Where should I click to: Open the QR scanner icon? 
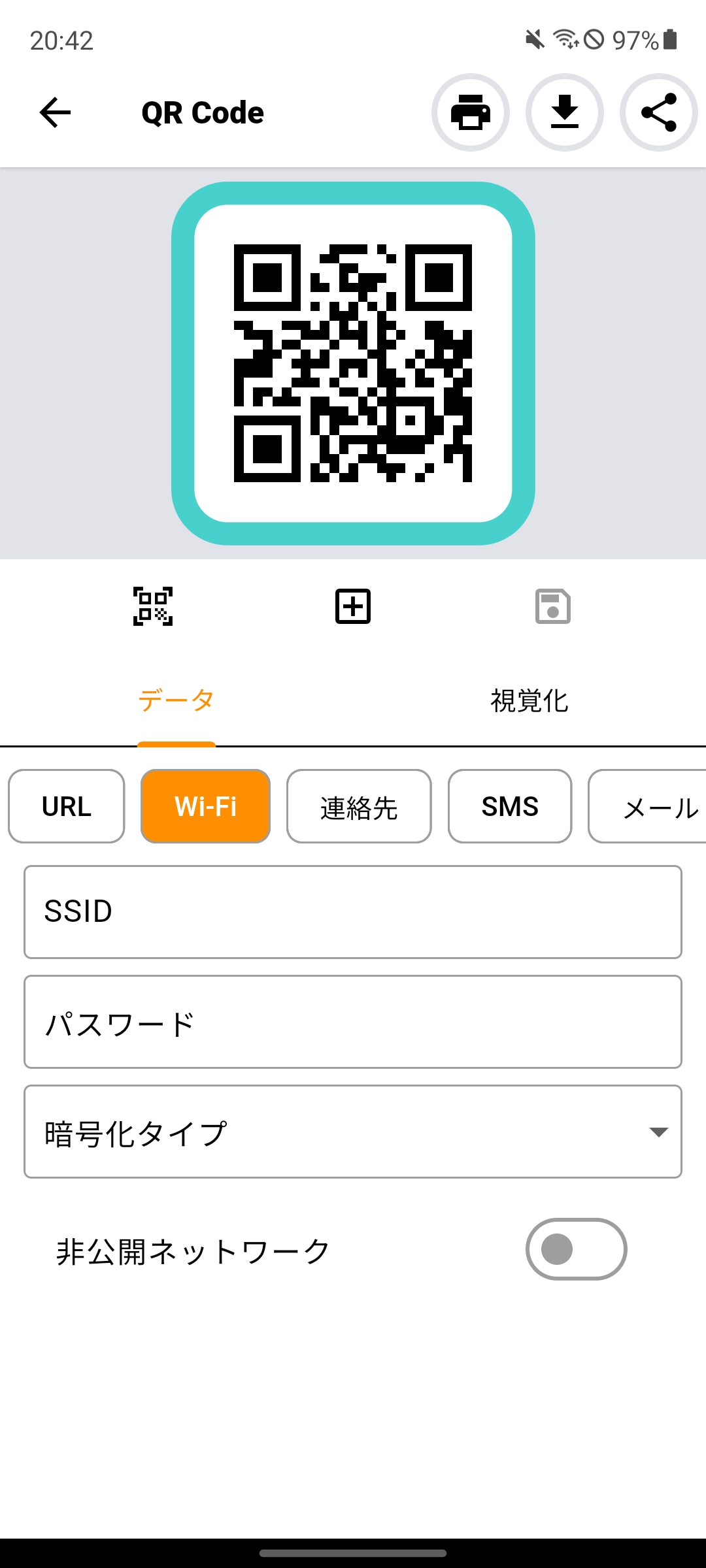153,606
